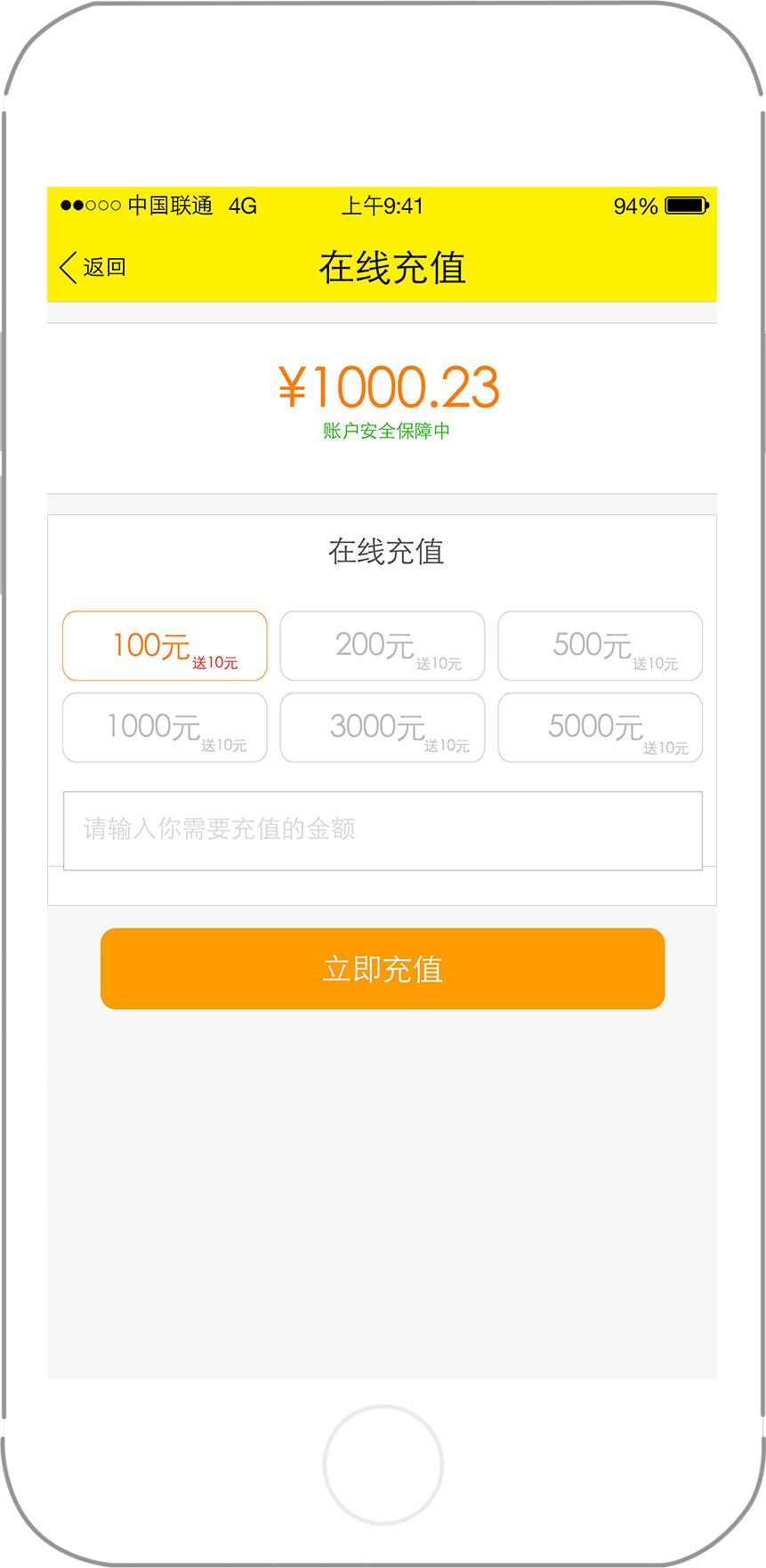
Task: Choose the 3000元 recharge option
Action: 383,728
